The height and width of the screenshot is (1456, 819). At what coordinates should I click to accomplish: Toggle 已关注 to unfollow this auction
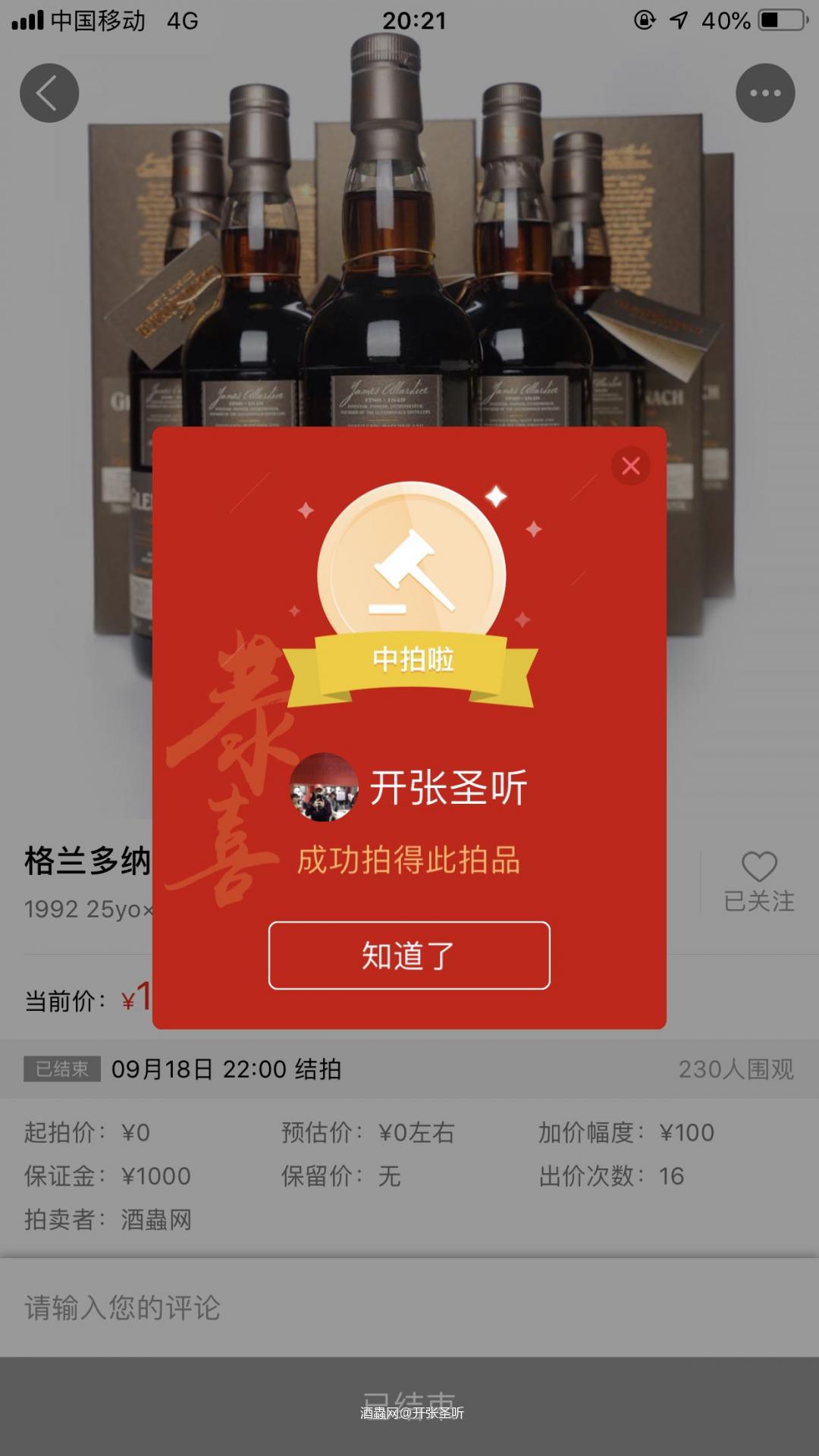[x=761, y=902]
